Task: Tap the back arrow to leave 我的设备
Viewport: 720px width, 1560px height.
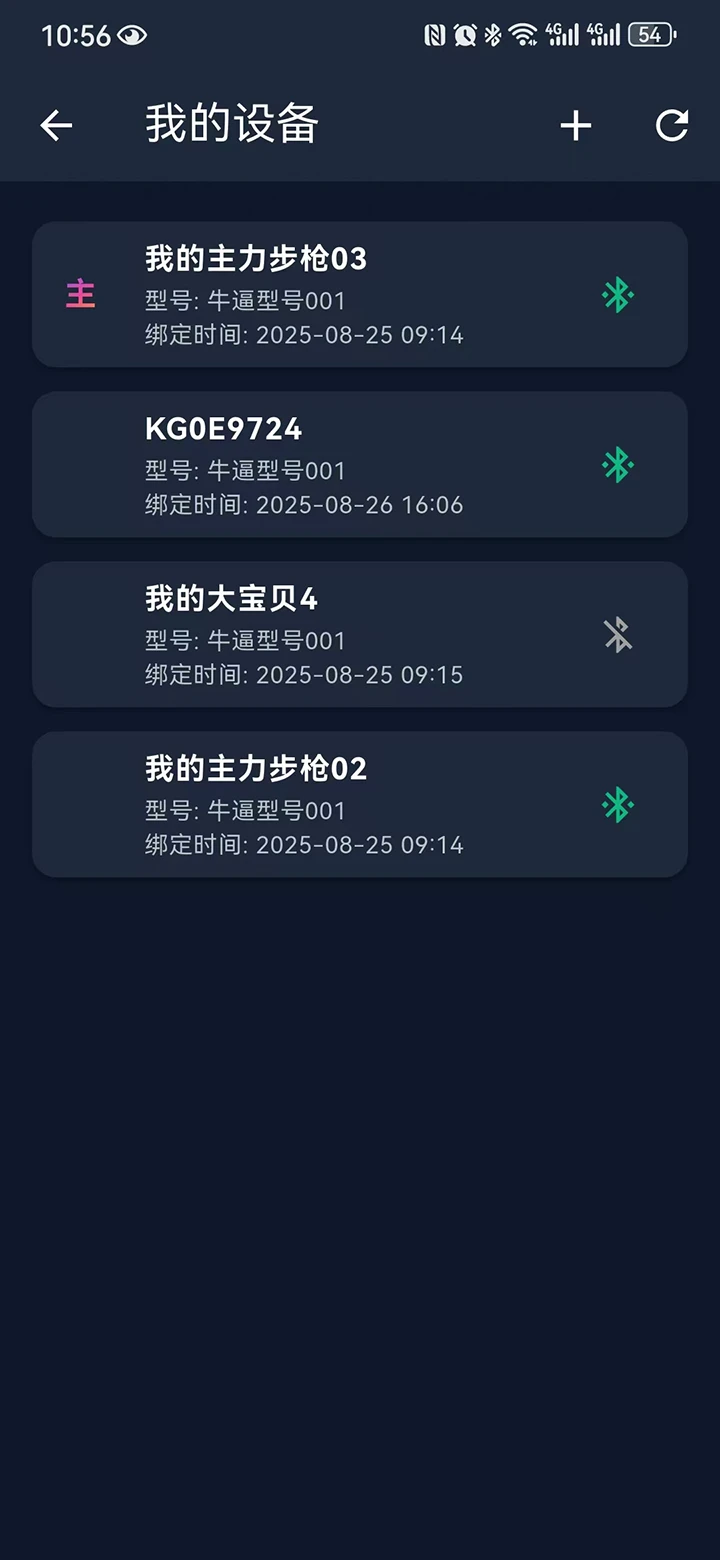Action: [57, 125]
